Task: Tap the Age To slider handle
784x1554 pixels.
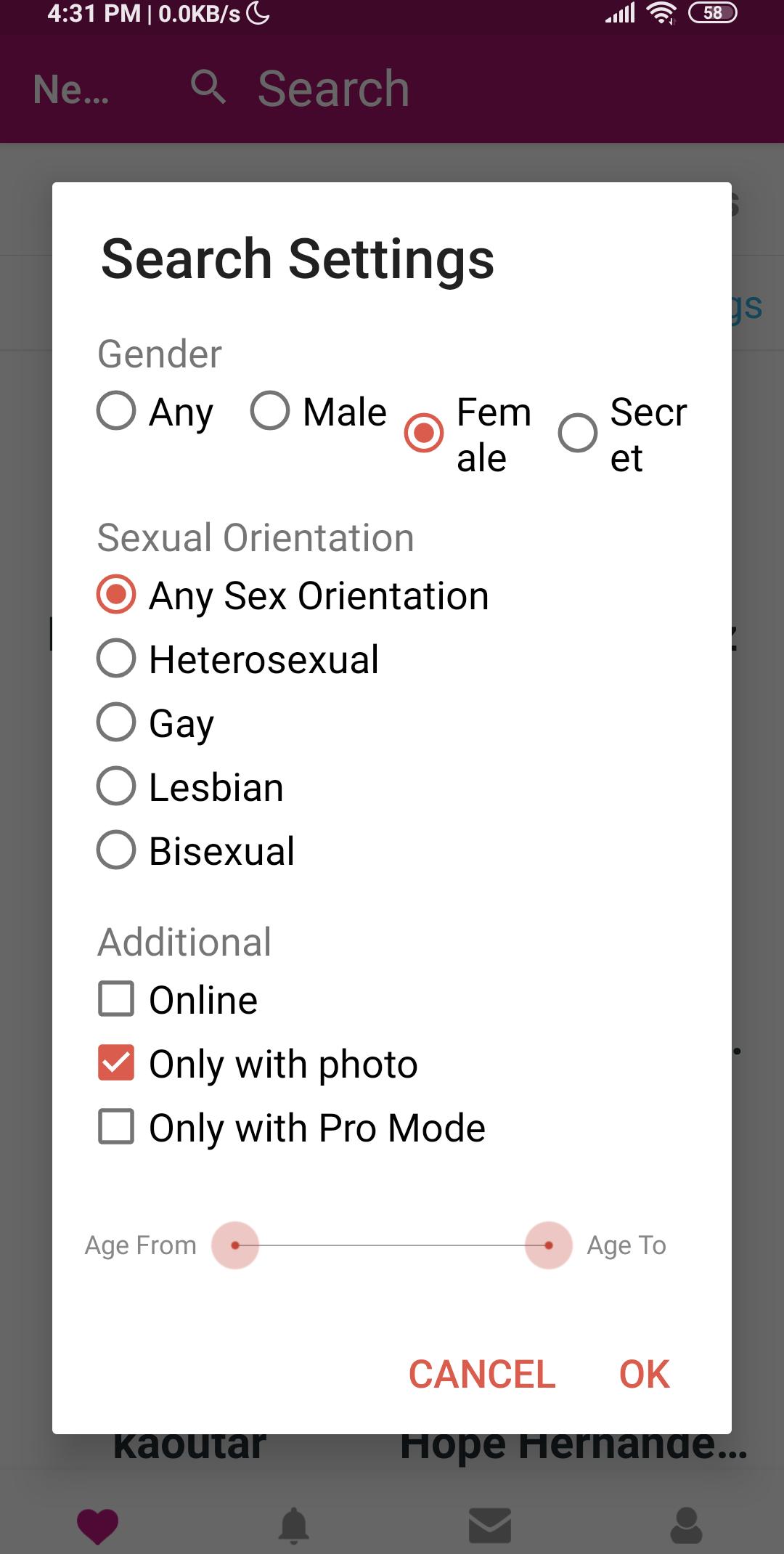Action: point(549,1245)
